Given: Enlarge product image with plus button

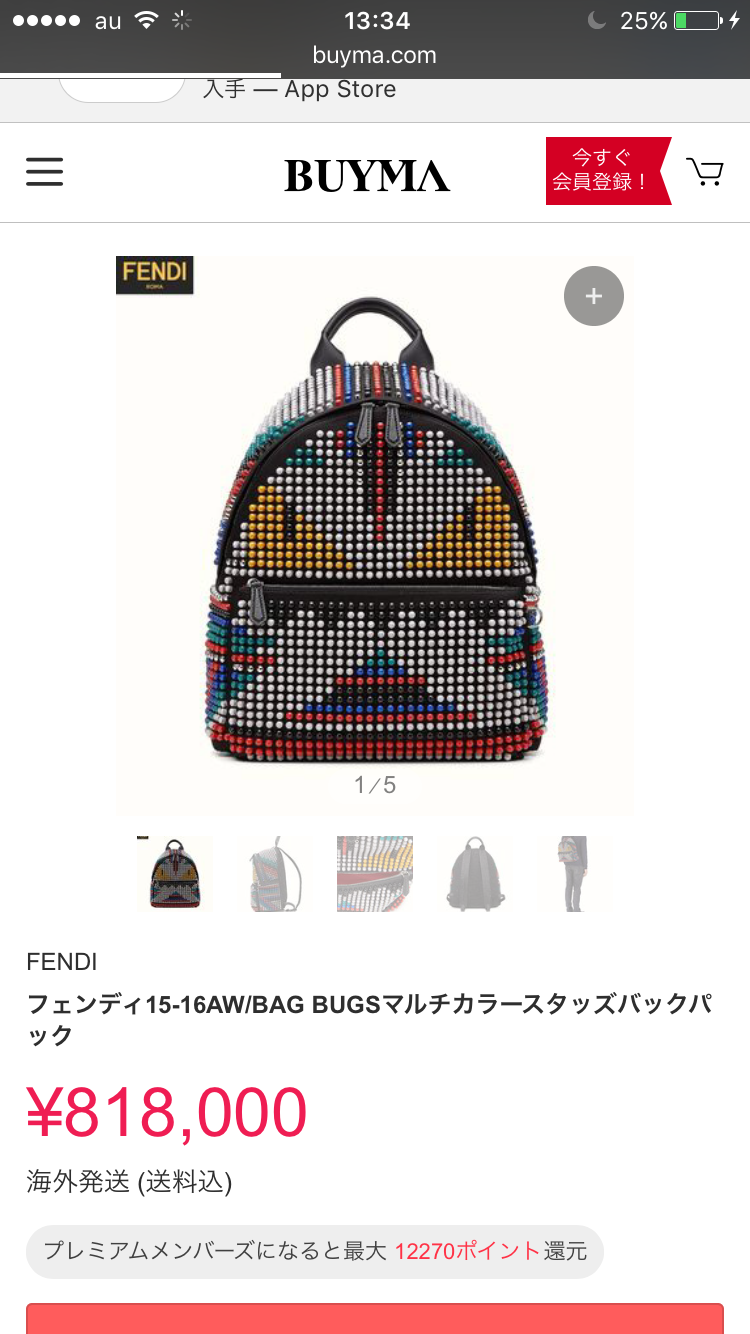Looking at the screenshot, I should (x=594, y=296).
